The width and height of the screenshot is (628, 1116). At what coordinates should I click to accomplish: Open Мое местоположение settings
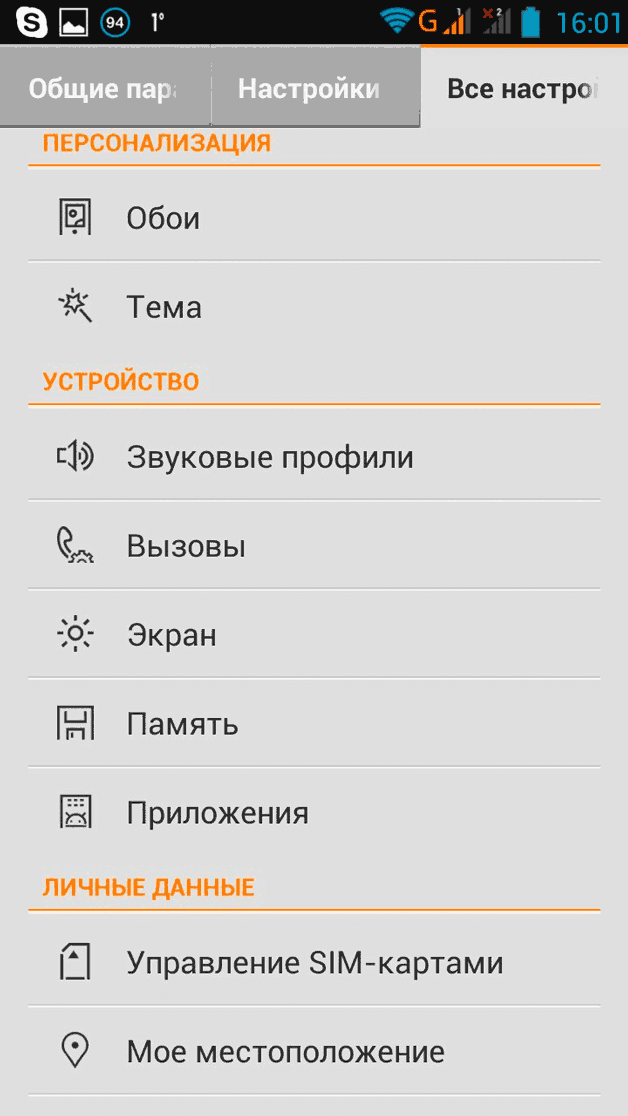click(x=314, y=1051)
